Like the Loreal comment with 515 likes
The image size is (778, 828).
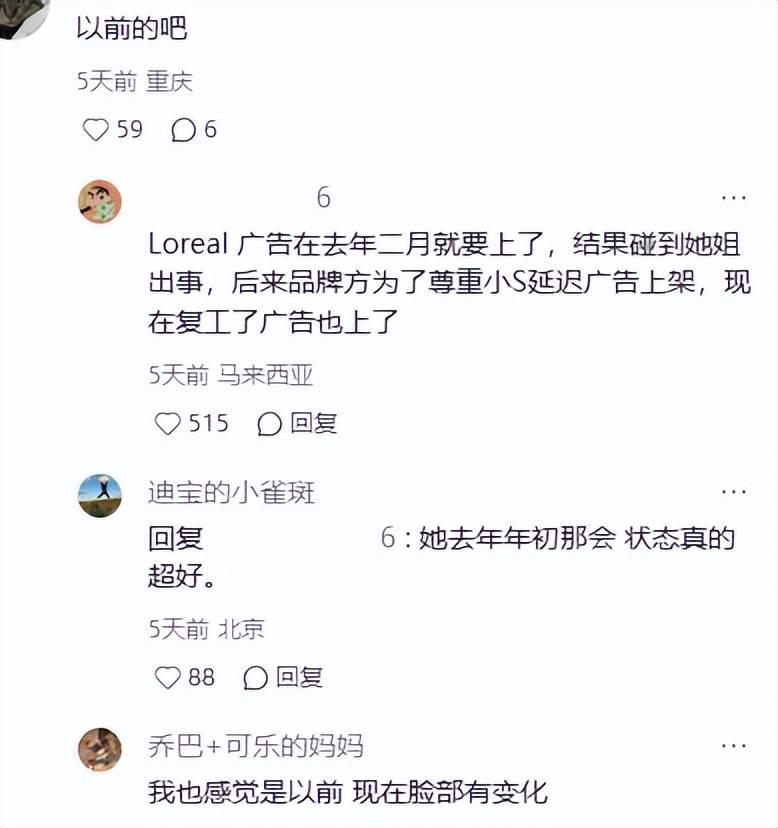click(x=168, y=424)
